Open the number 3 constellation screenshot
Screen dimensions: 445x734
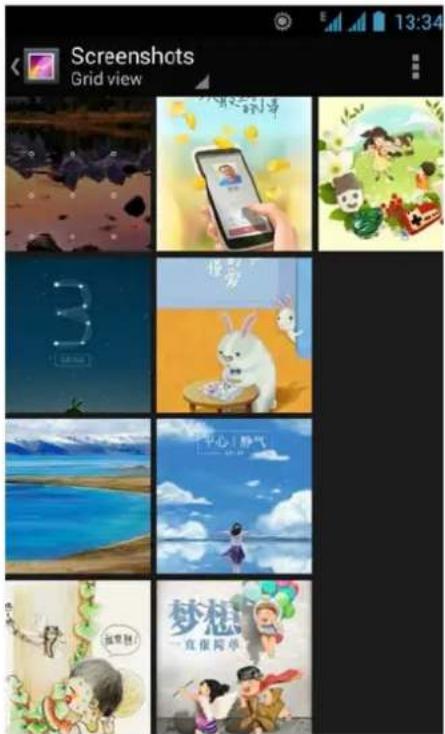[x=78, y=335]
